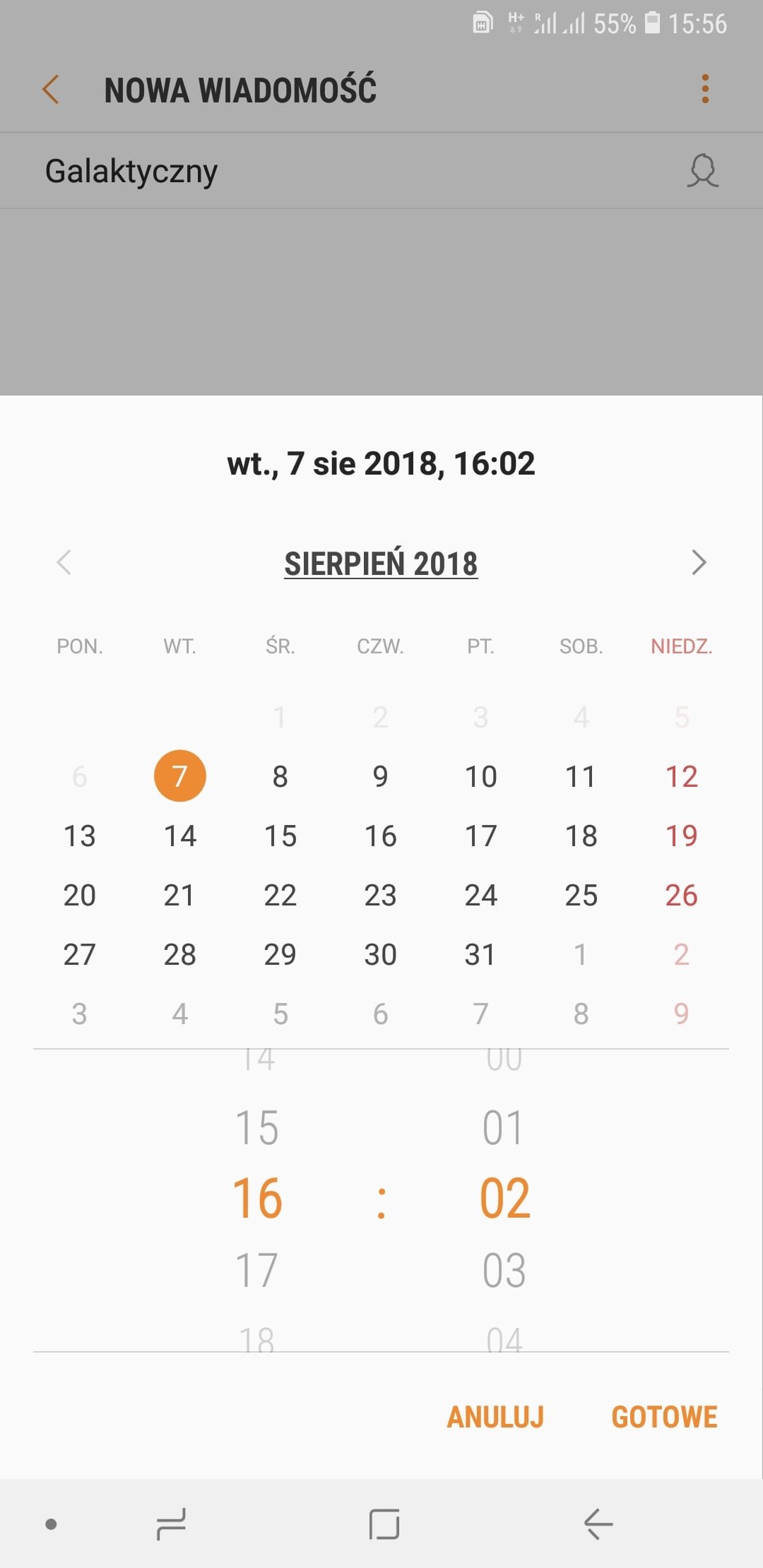Image resolution: width=763 pixels, height=1568 pixels.
Task: Select August 28
Action: 180,954
